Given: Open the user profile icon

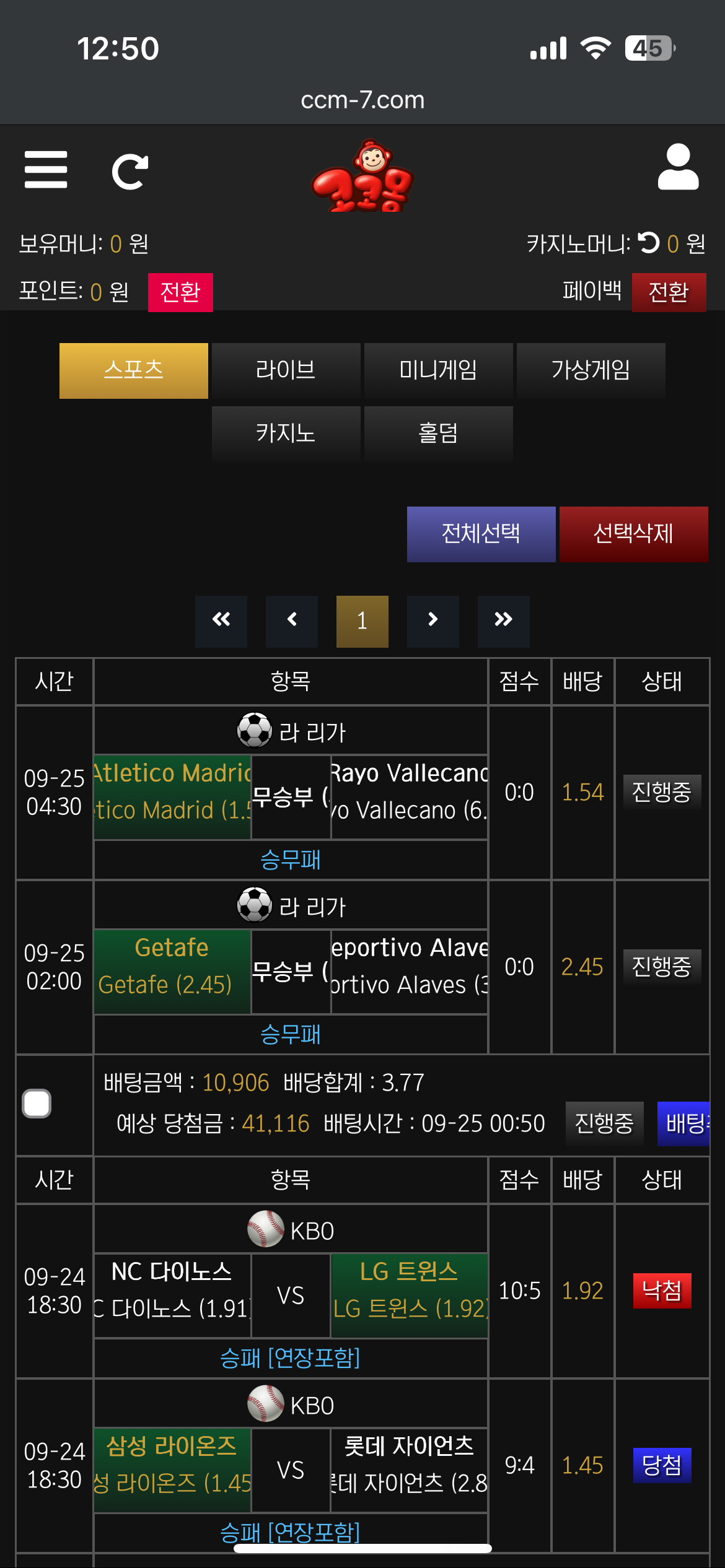Looking at the screenshot, I should click(678, 167).
